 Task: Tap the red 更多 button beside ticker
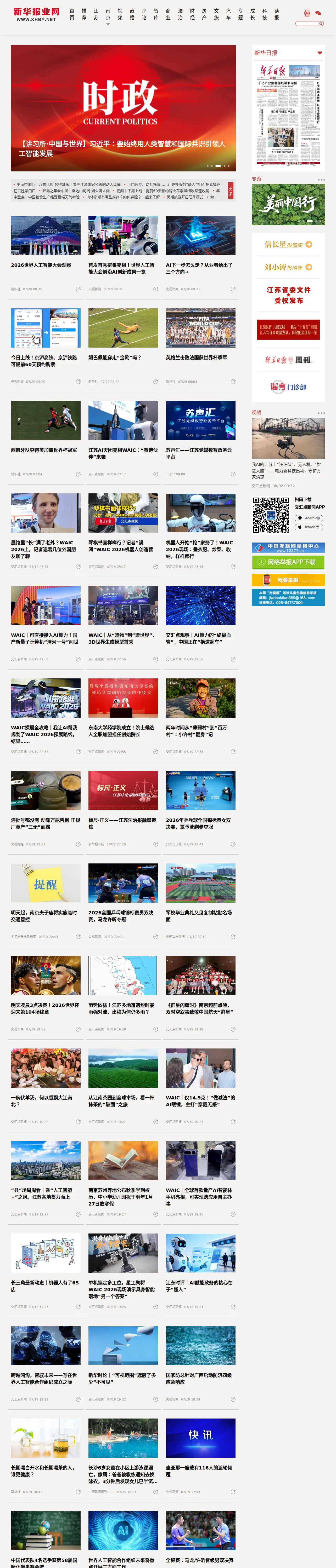[231, 190]
